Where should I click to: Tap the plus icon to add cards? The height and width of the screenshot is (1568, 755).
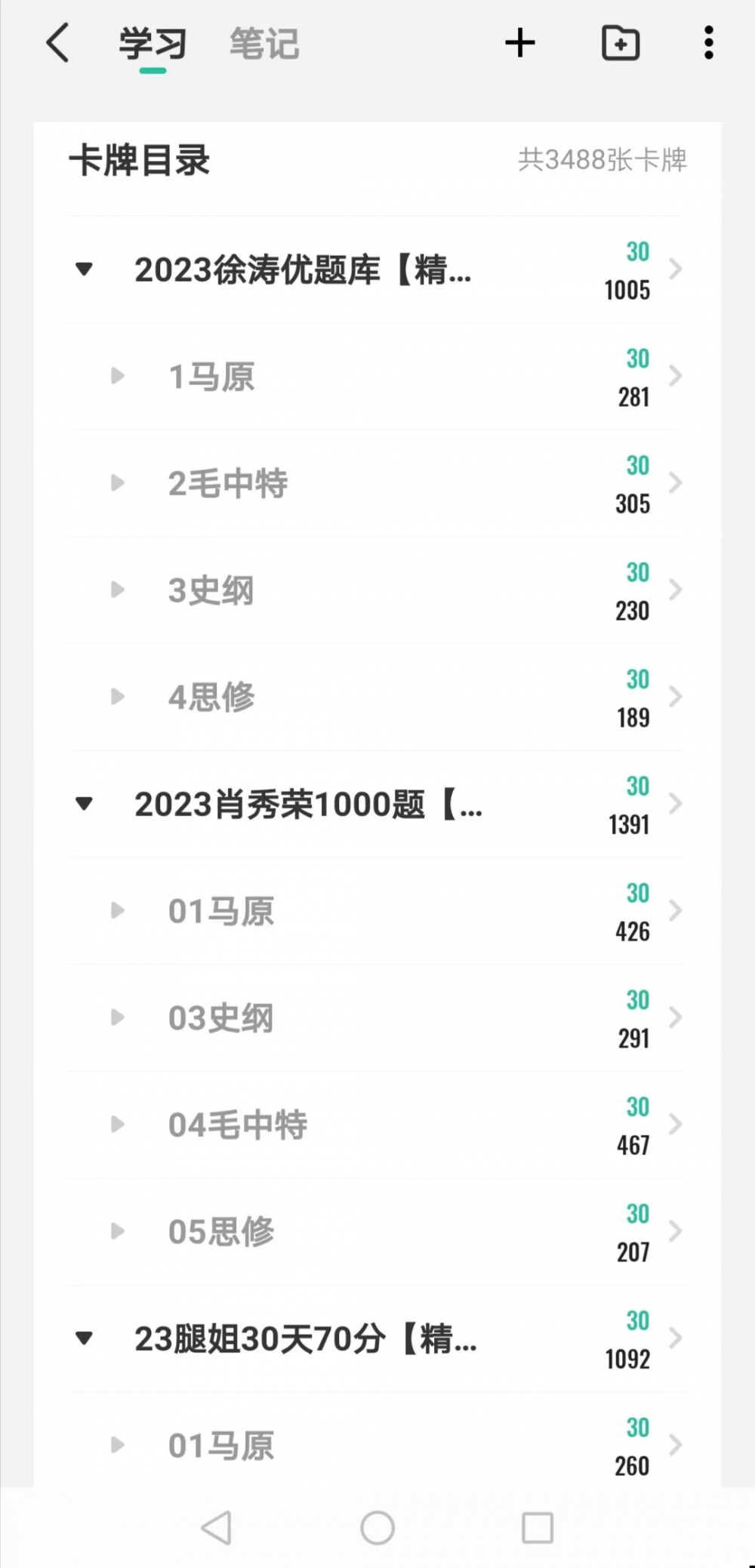coord(520,42)
